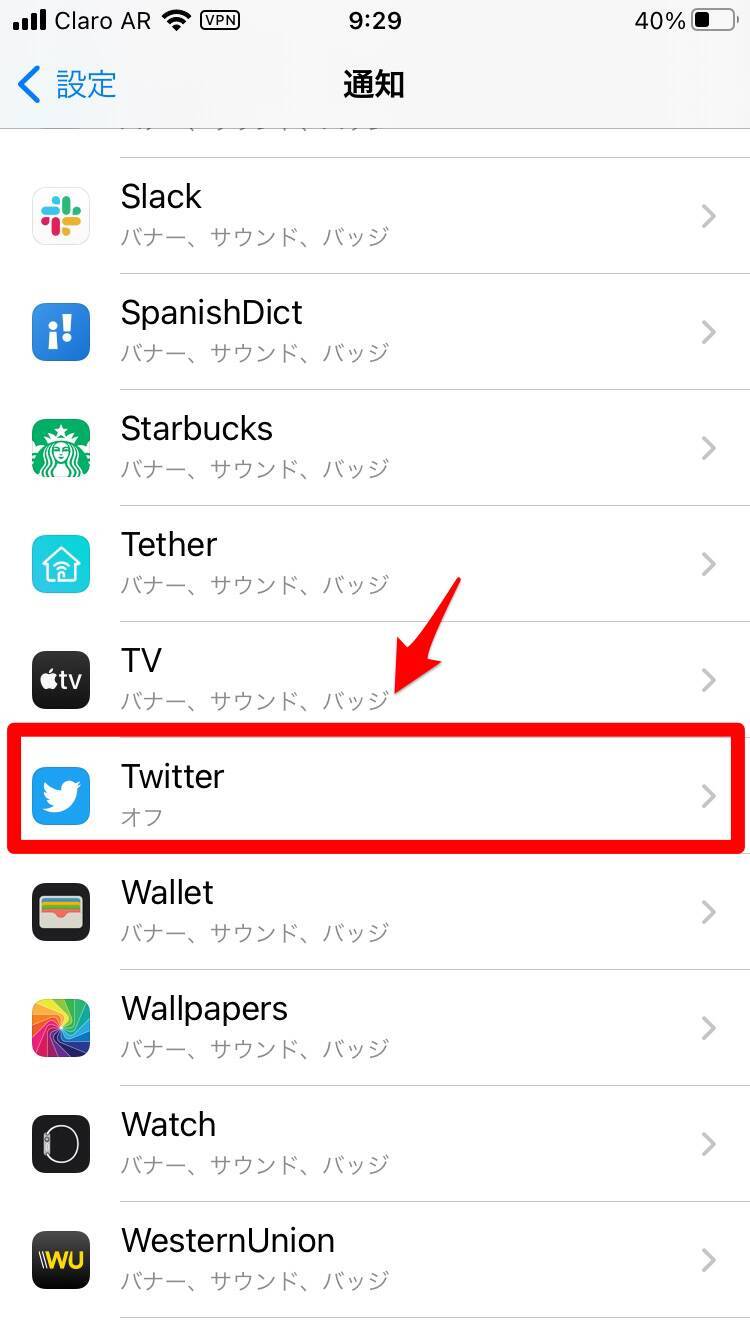Open Slack notification settings

(x=375, y=215)
